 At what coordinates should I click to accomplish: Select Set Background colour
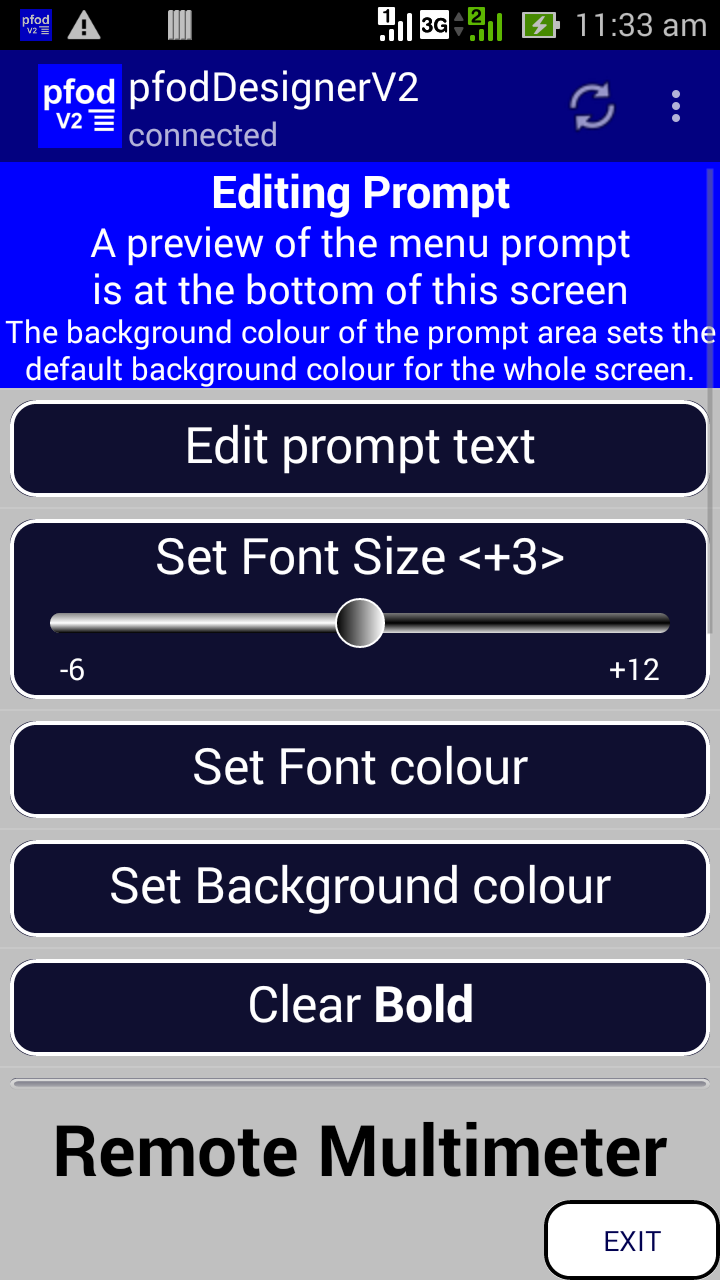tap(360, 888)
